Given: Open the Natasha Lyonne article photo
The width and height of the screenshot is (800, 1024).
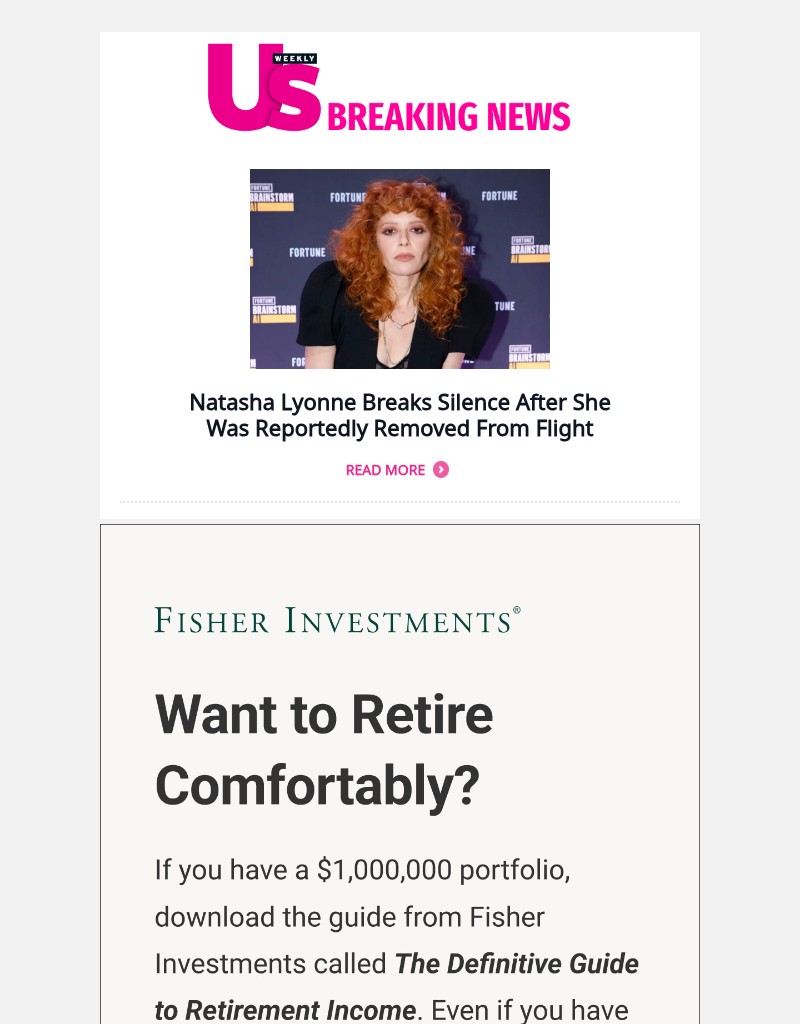Looking at the screenshot, I should pyautogui.click(x=400, y=268).
